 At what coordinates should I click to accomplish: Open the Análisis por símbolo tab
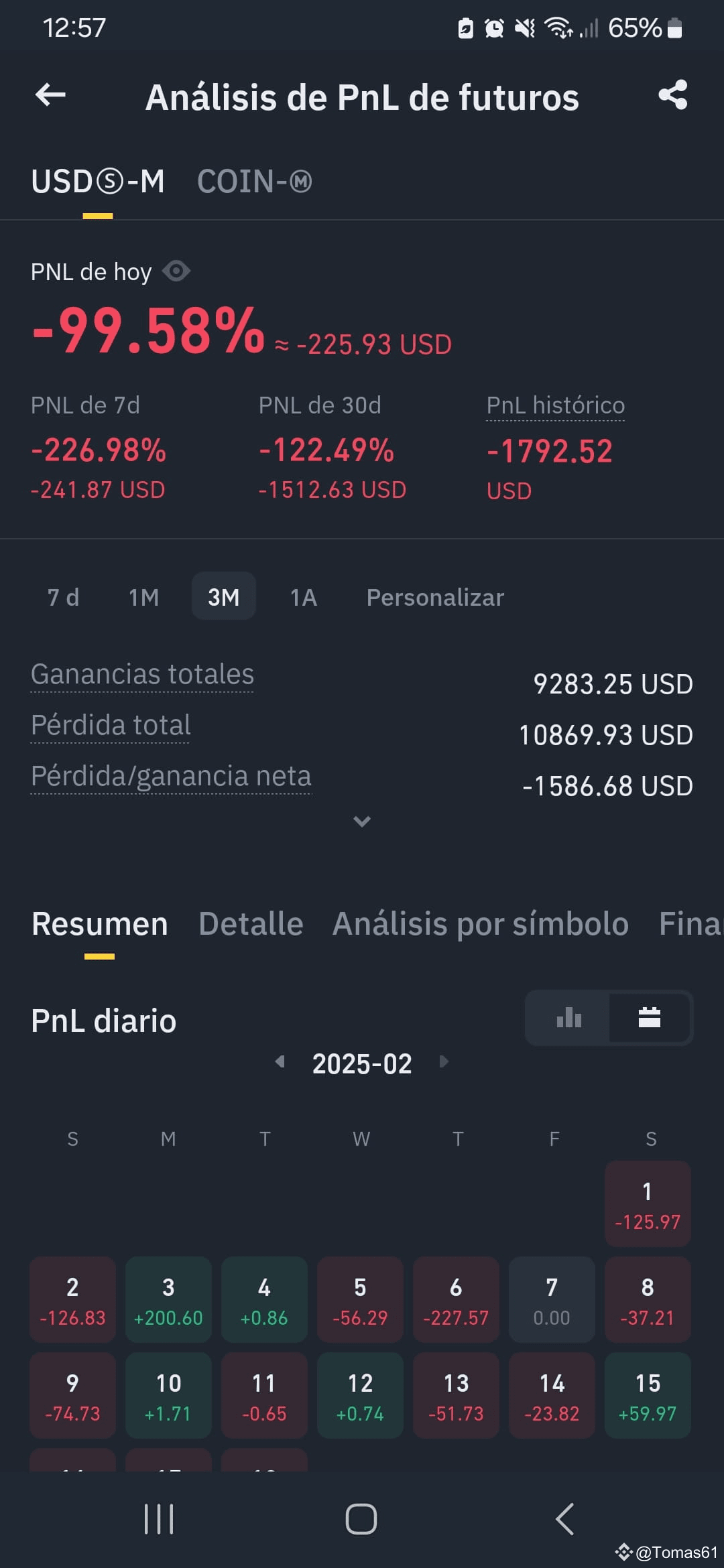click(x=481, y=923)
